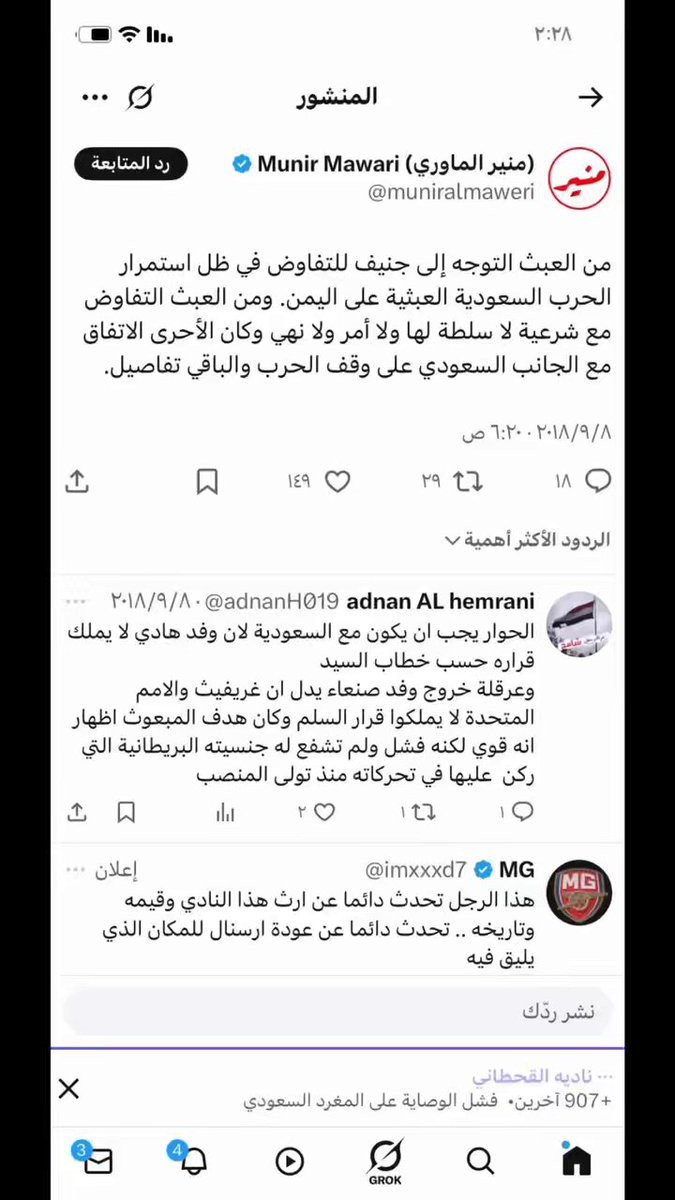This screenshot has width=675, height=1200.
Task: Open the post's three-dot overflow menu
Action: point(94,97)
